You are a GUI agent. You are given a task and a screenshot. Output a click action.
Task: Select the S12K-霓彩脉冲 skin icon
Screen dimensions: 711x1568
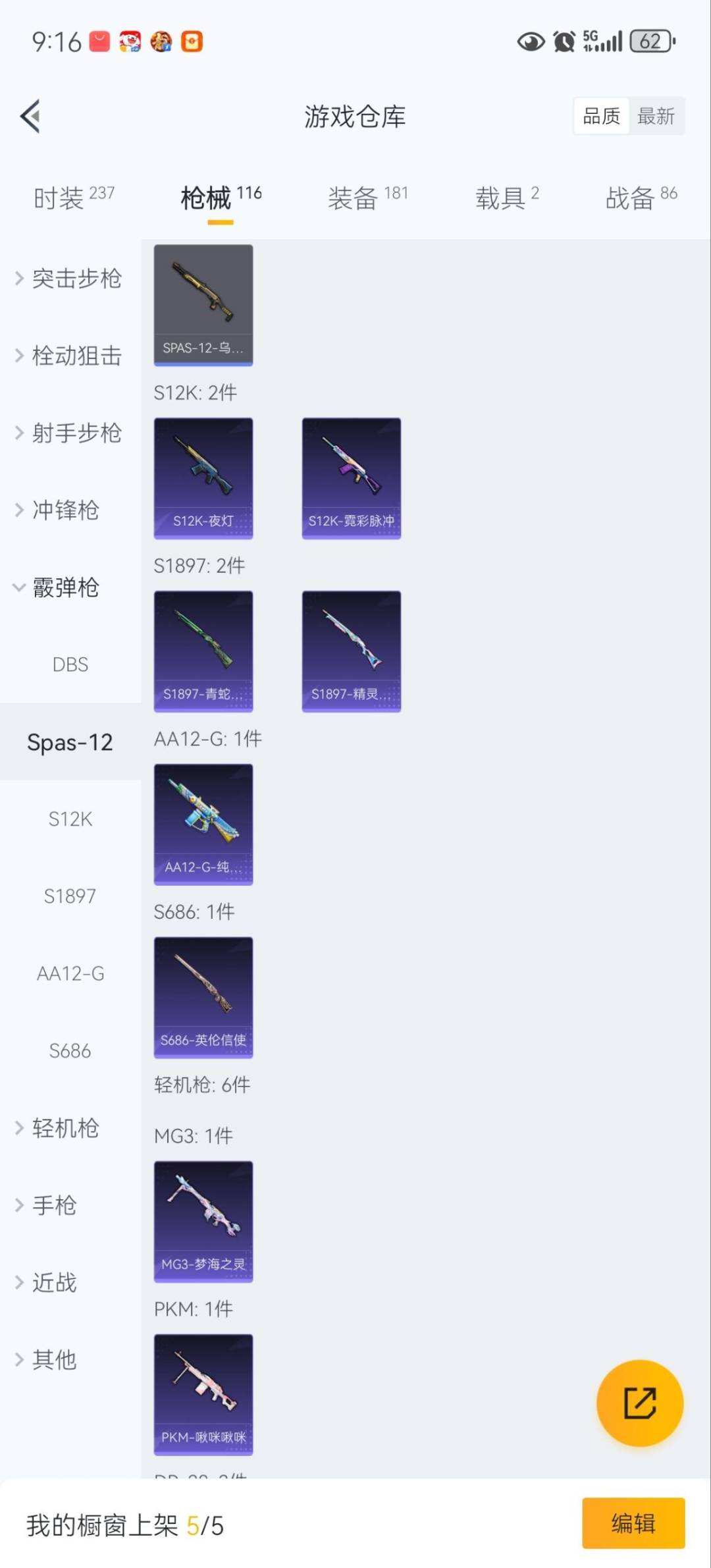tap(351, 477)
